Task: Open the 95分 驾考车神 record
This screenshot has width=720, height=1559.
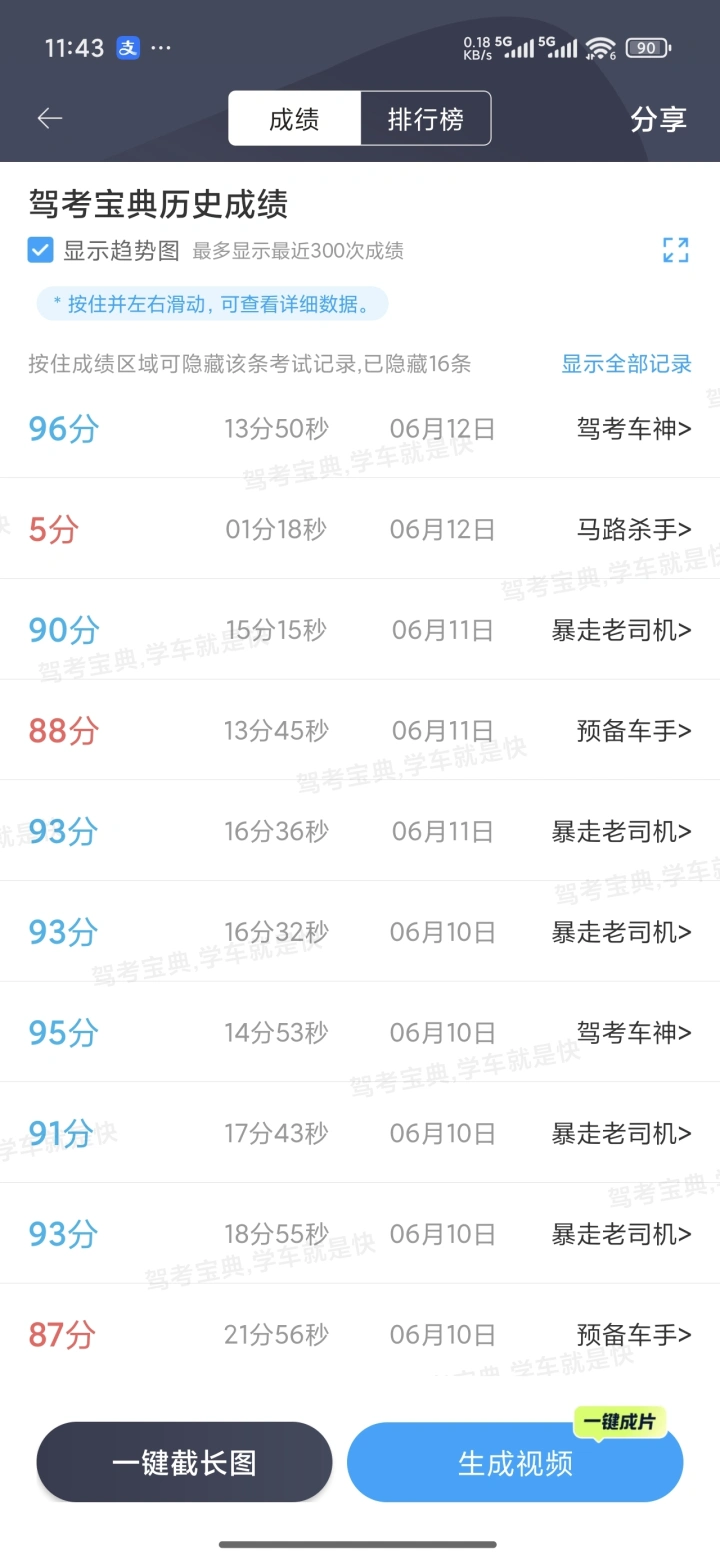Action: click(x=360, y=1032)
